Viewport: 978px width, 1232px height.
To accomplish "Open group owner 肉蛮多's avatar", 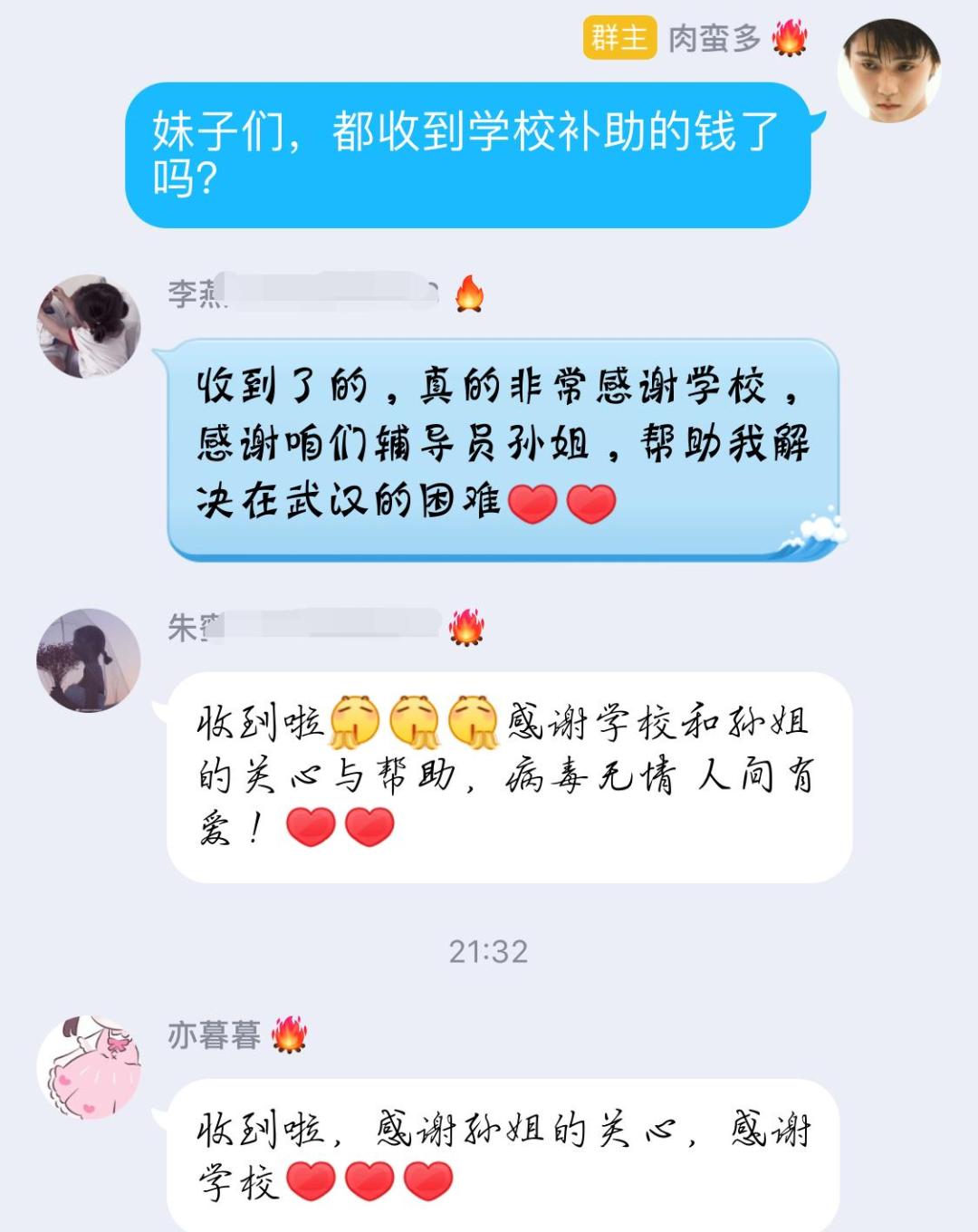I will (888, 71).
